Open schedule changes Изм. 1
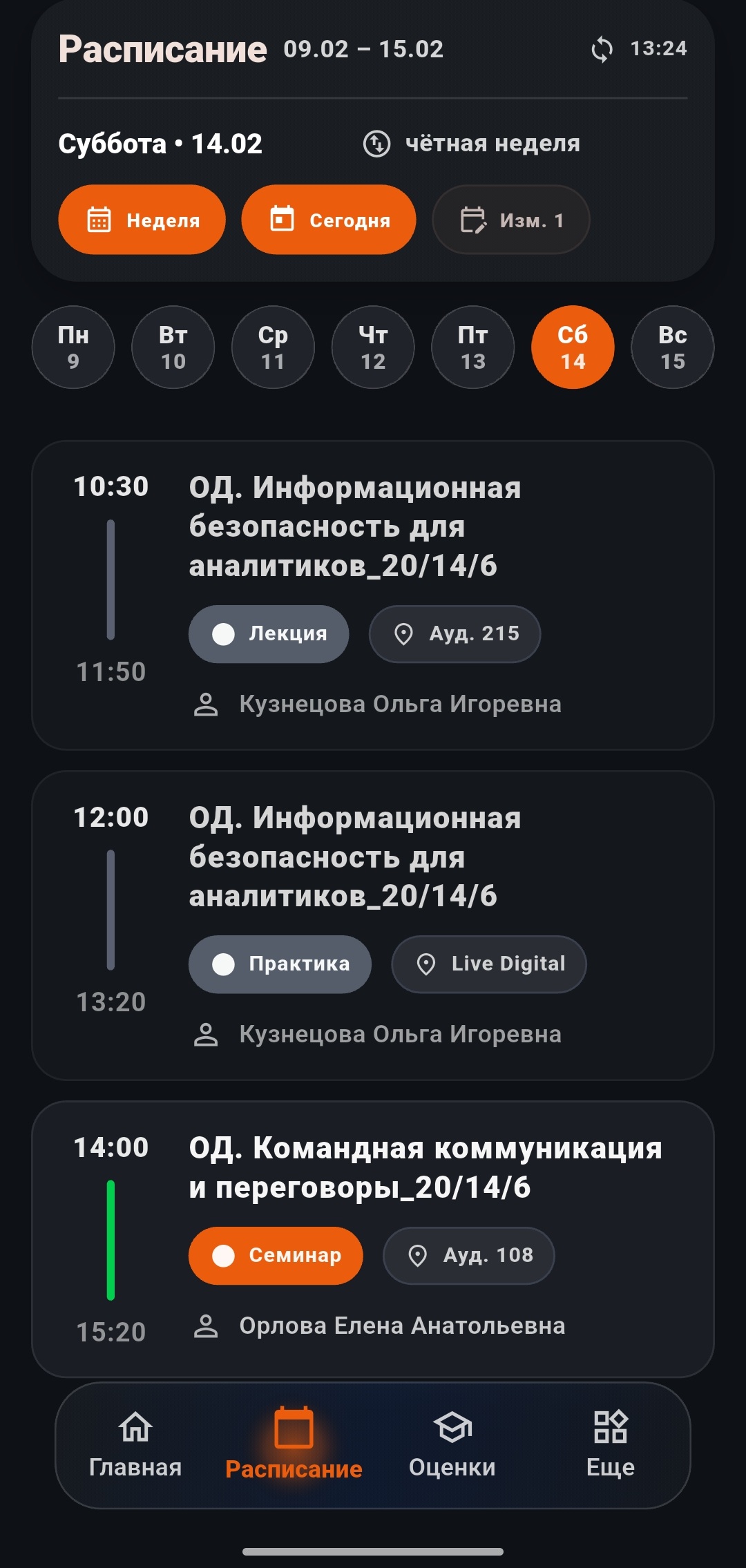Viewport: 746px width, 1568px height. click(510, 220)
